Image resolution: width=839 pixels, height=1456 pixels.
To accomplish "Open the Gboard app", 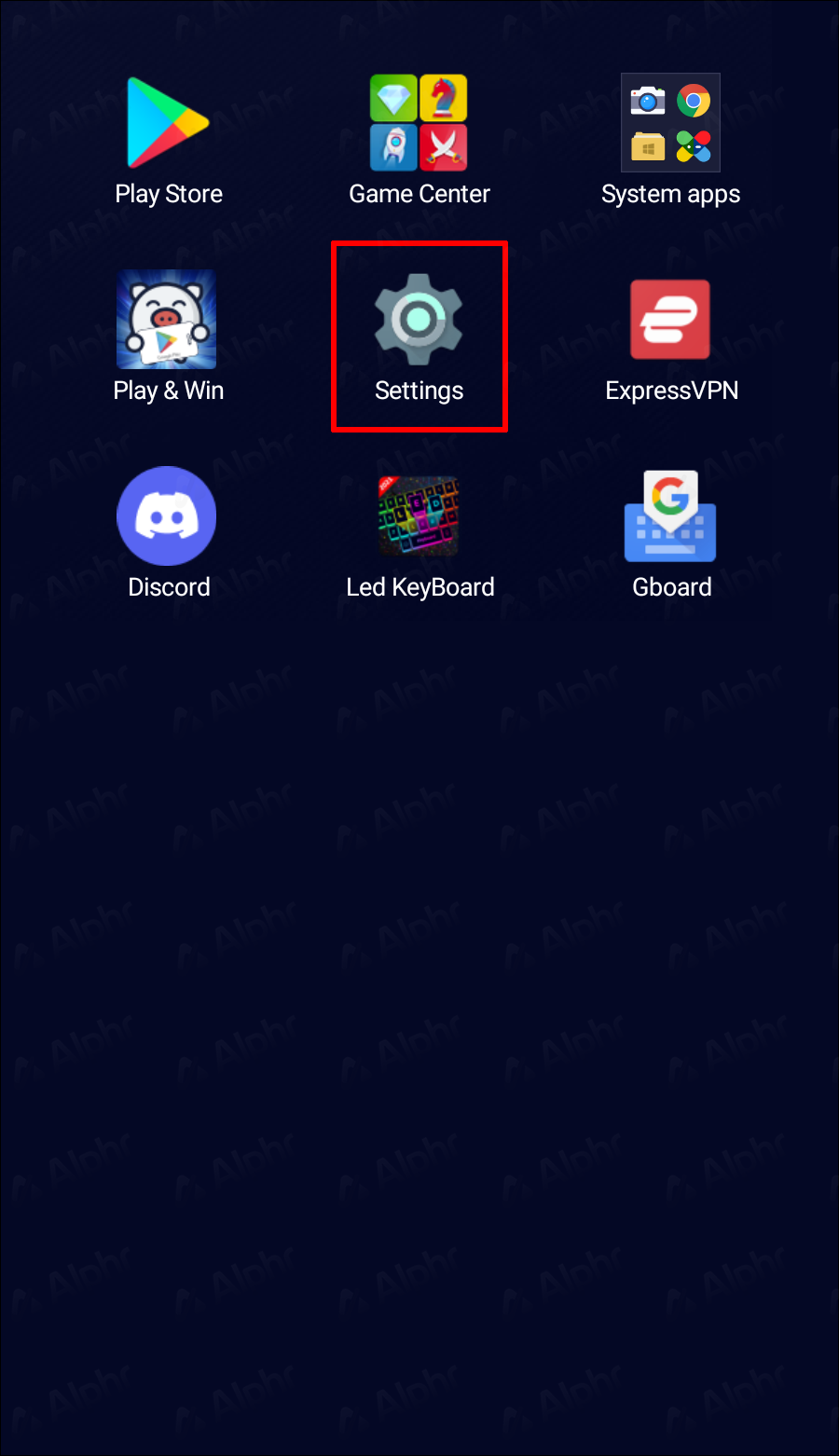I will (670, 516).
